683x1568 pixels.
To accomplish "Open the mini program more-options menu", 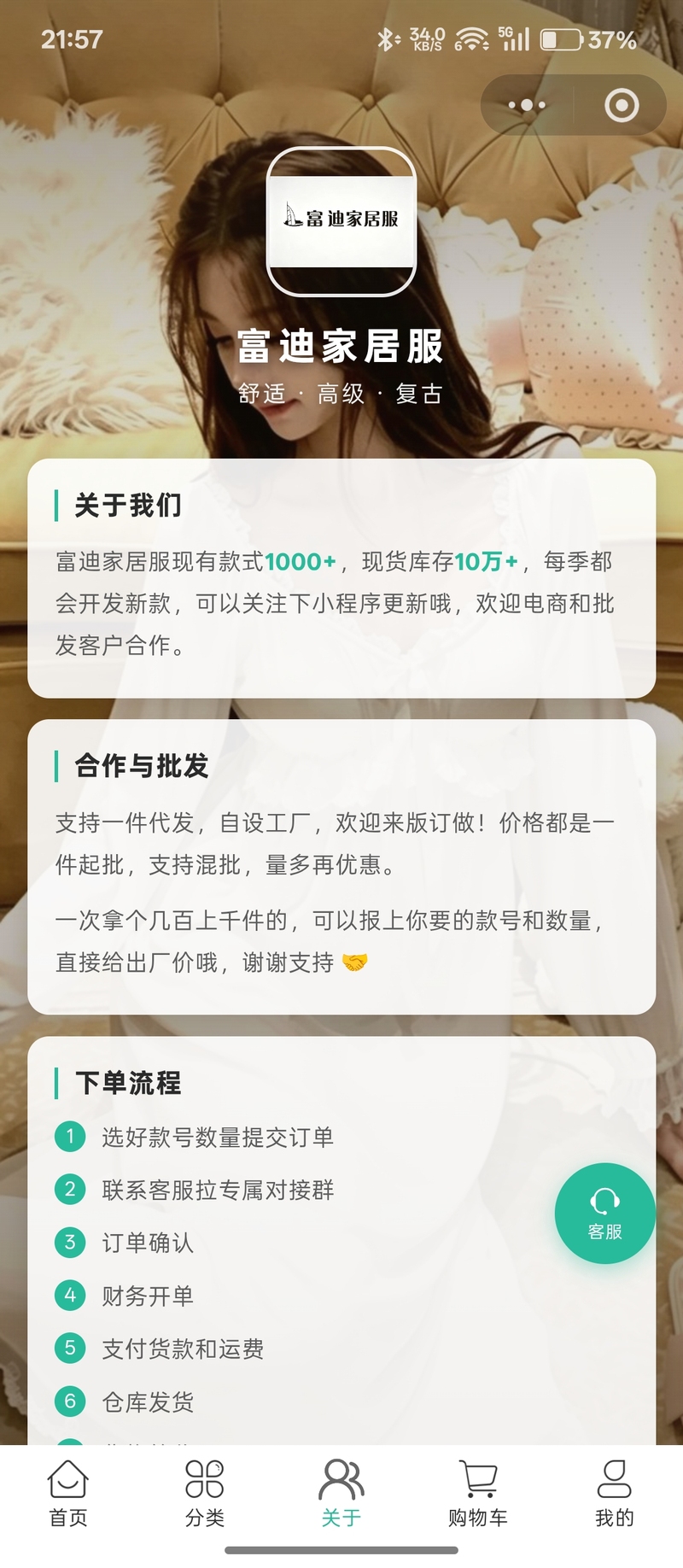I will [x=527, y=106].
